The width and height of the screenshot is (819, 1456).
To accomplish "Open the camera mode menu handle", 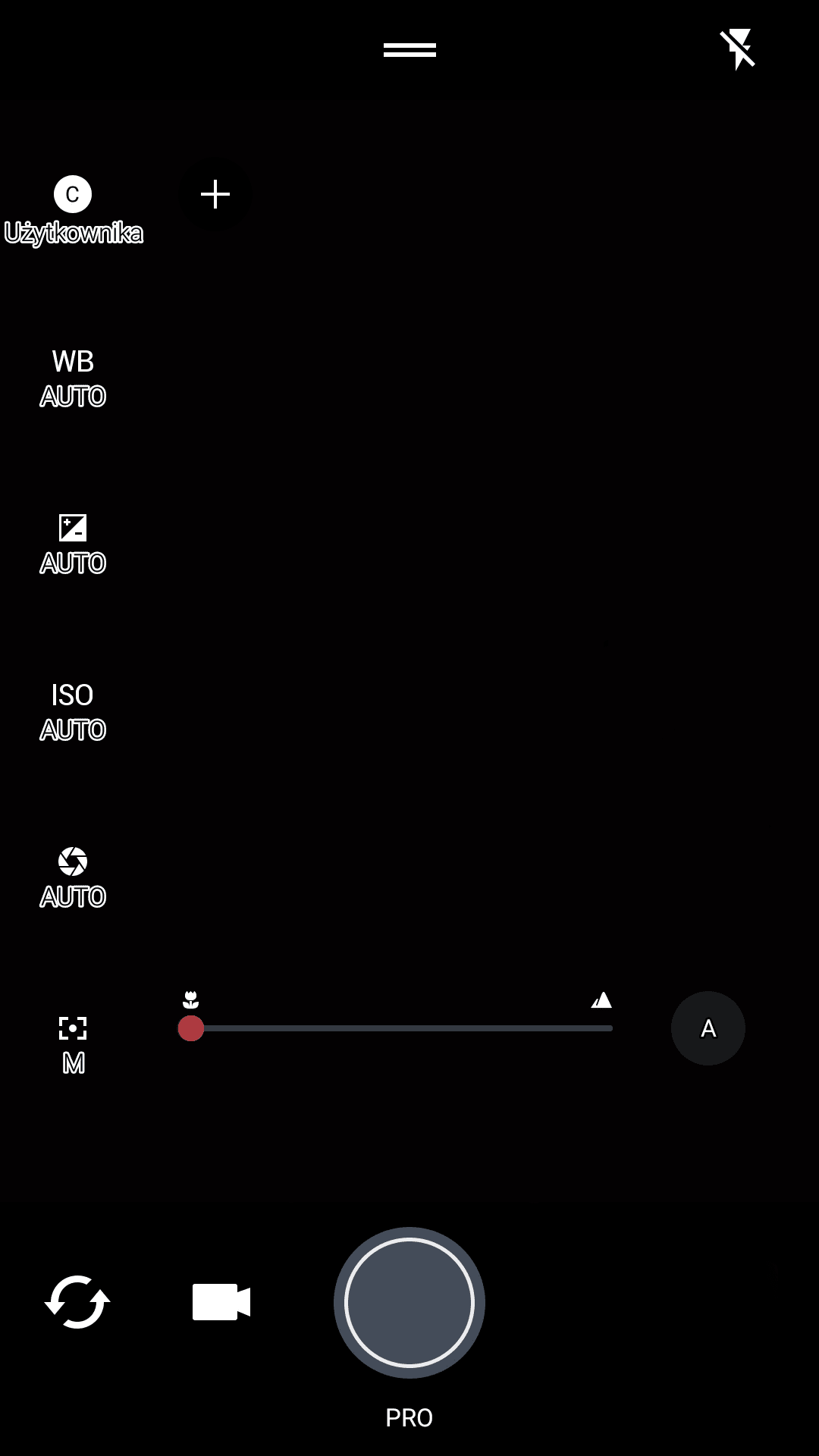I will point(409,50).
